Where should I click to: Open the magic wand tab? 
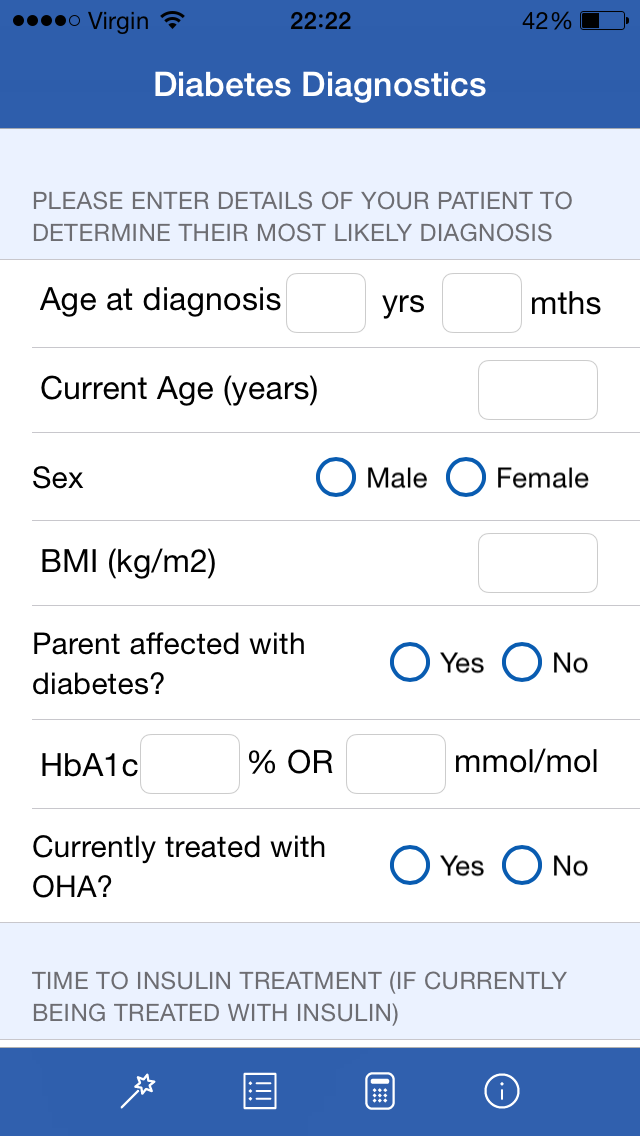tap(138, 1090)
